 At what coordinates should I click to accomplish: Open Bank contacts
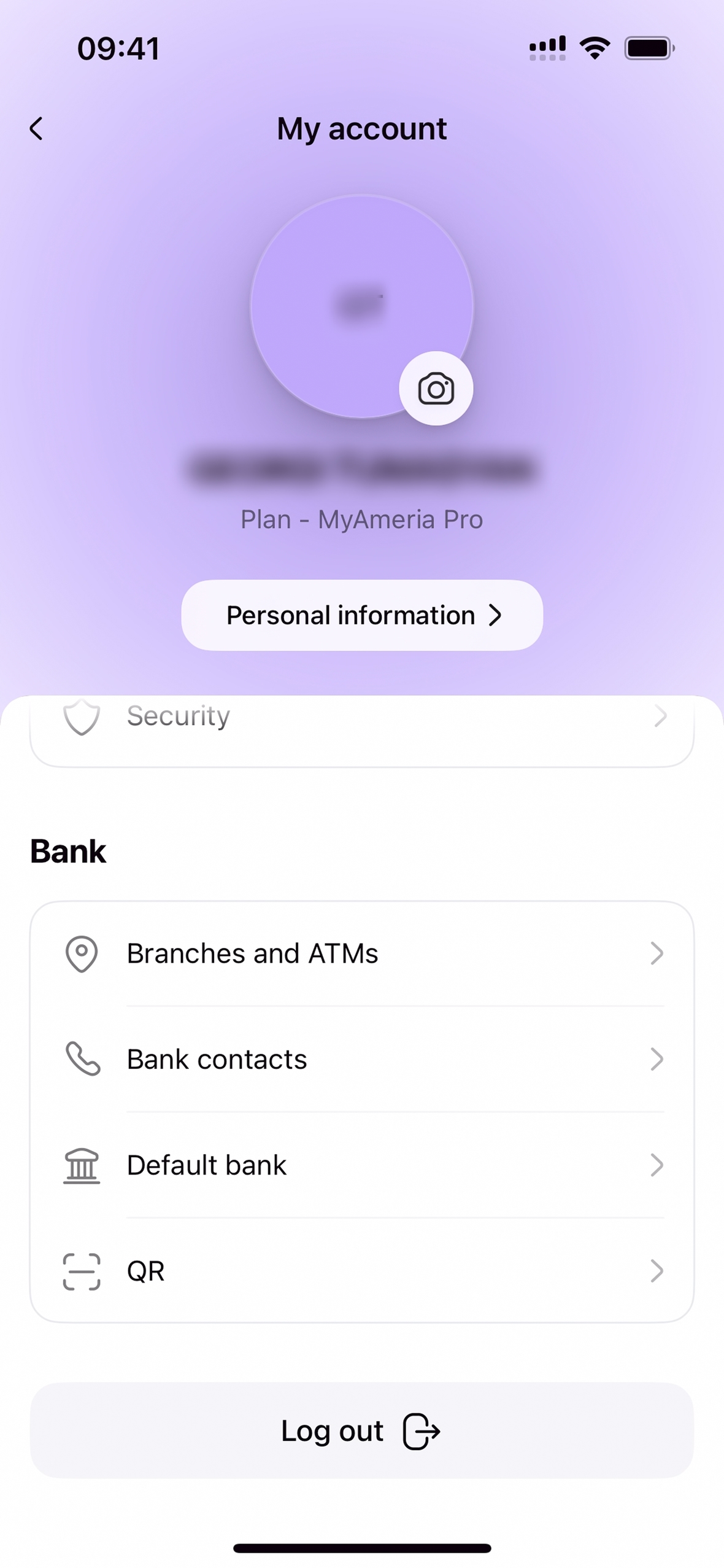pos(362,1059)
